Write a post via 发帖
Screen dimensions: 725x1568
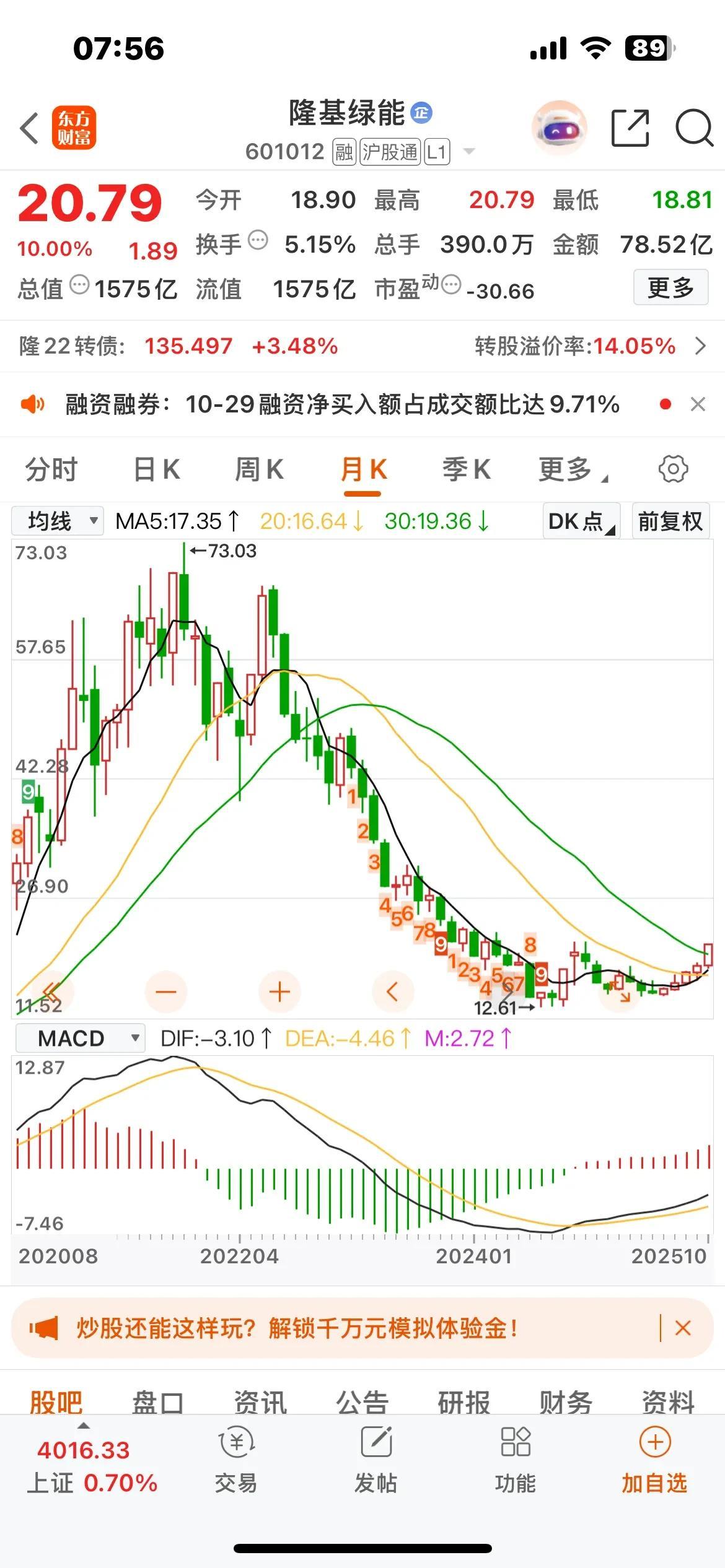[x=376, y=1458]
